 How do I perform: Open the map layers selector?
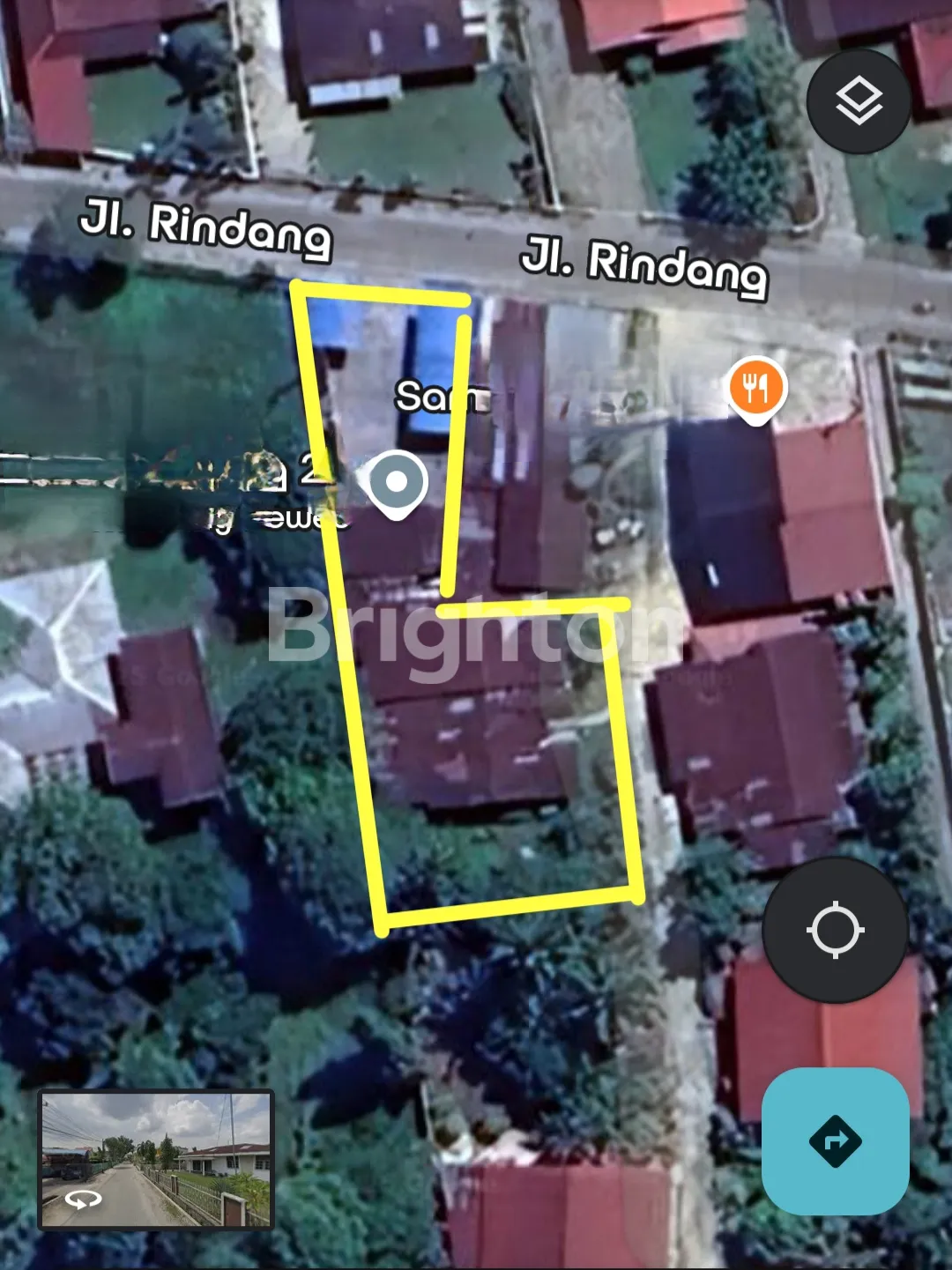859,101
